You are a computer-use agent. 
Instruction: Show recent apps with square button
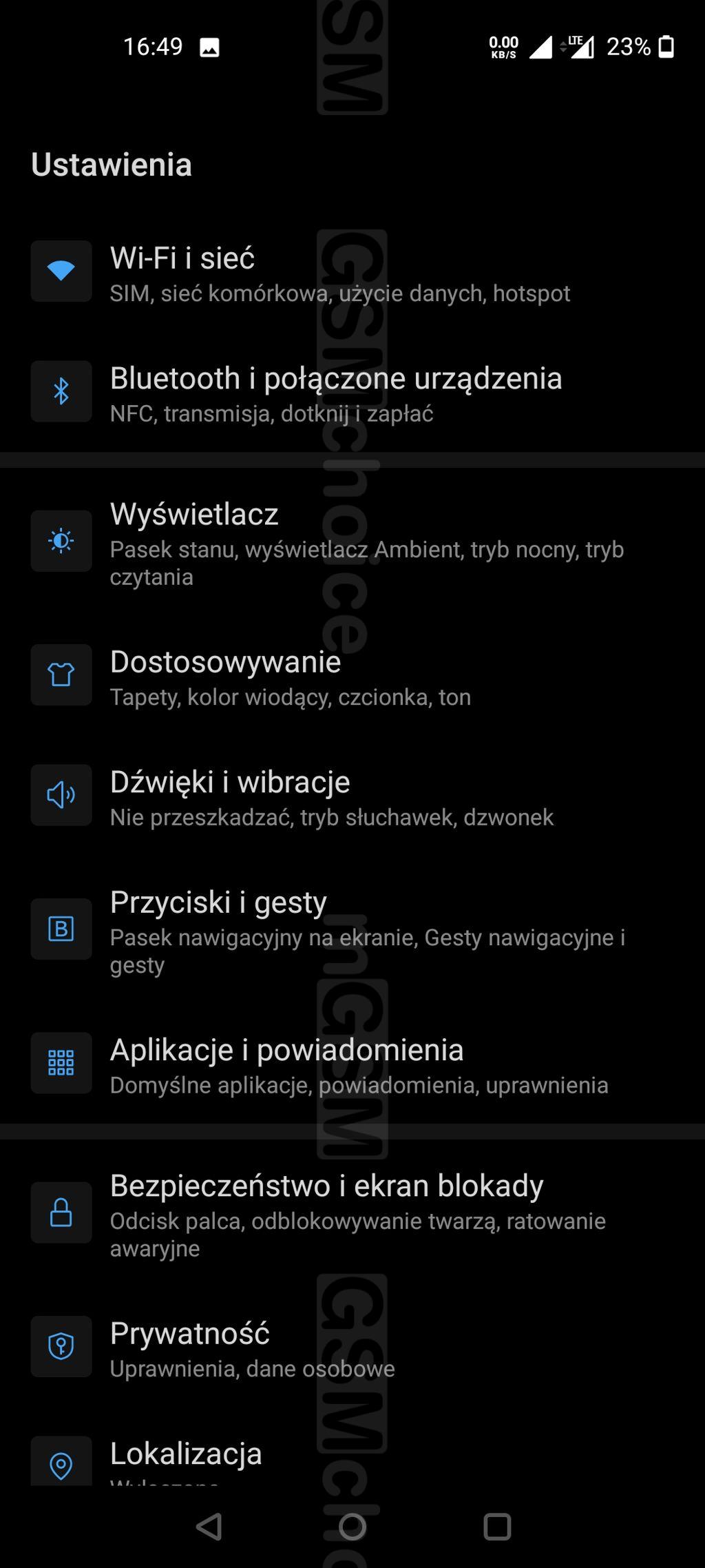click(497, 1527)
